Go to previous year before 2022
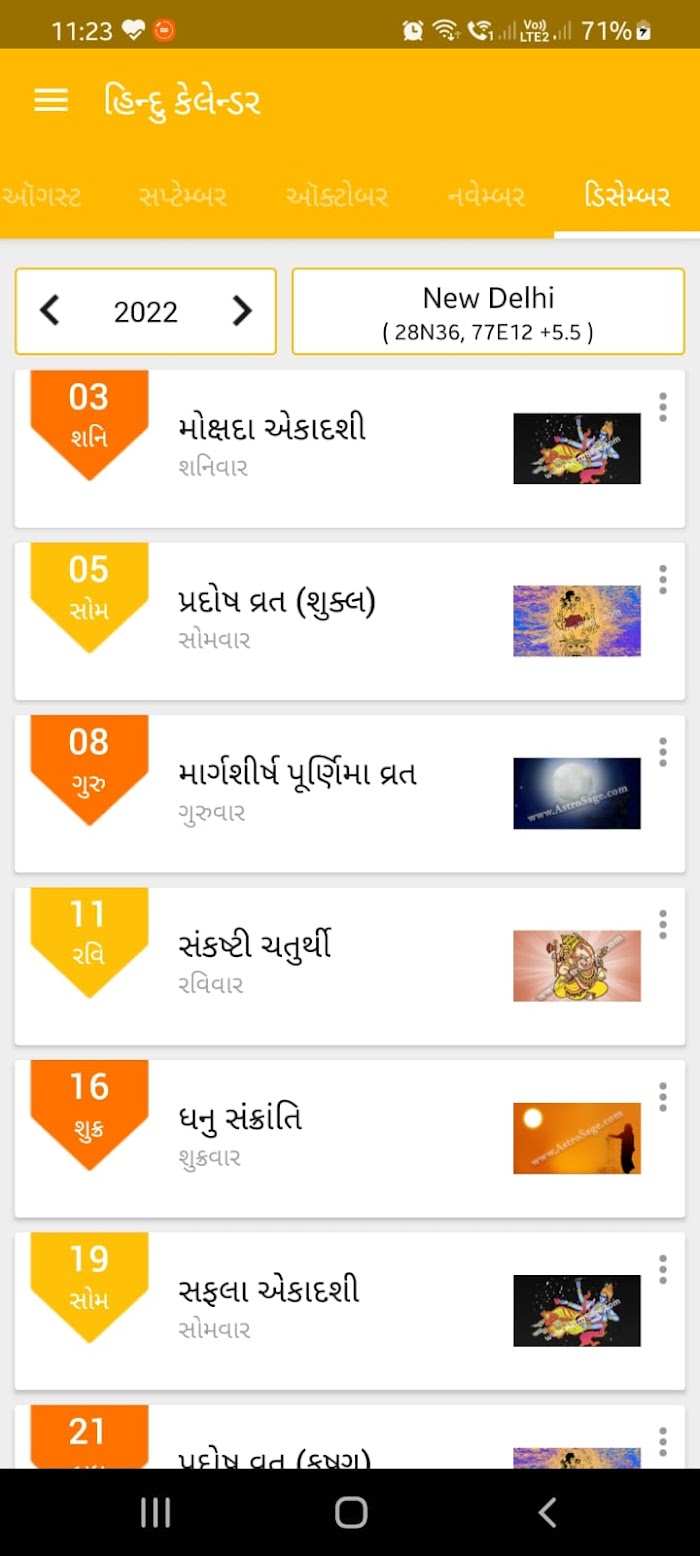The height and width of the screenshot is (1556, 700). click(50, 311)
